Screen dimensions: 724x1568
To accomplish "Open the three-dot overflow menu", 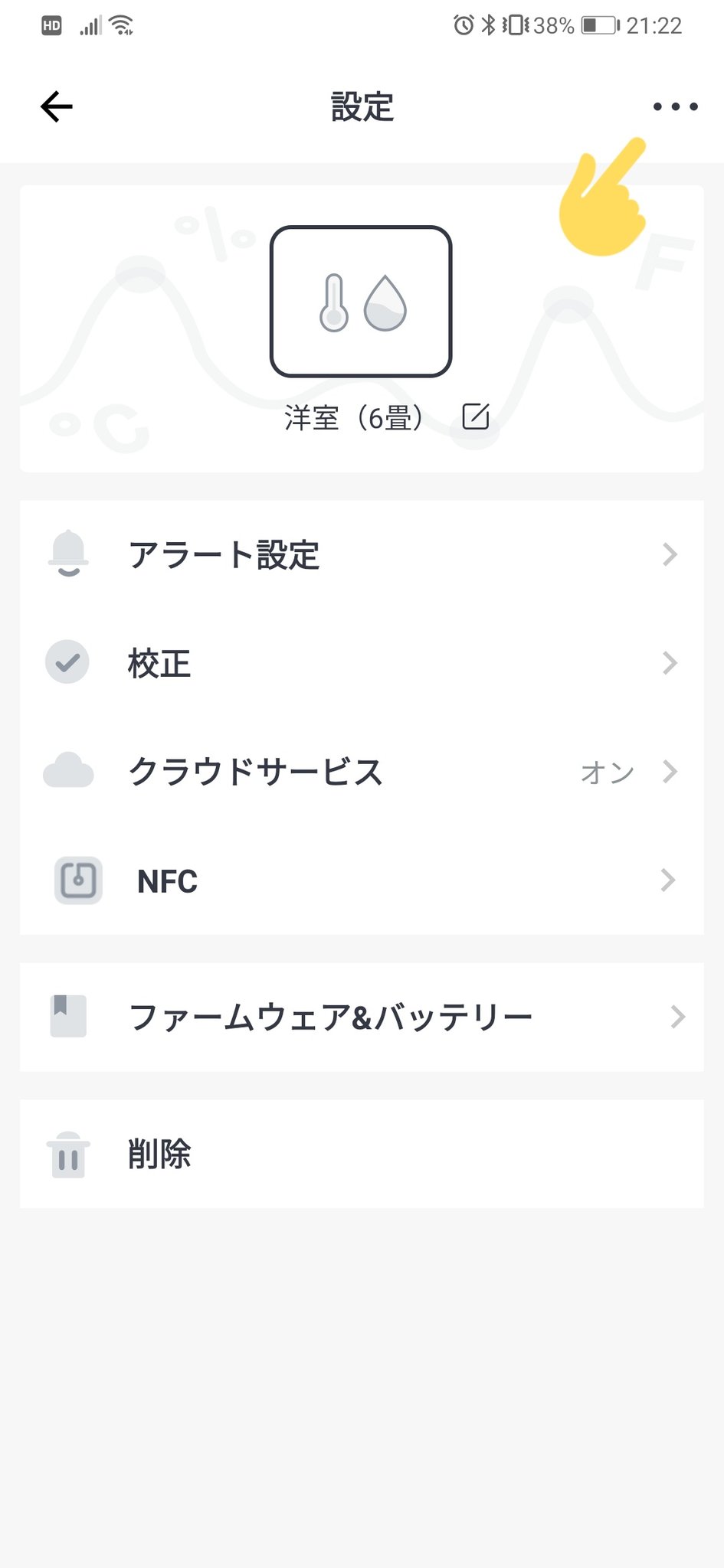I will click(673, 107).
